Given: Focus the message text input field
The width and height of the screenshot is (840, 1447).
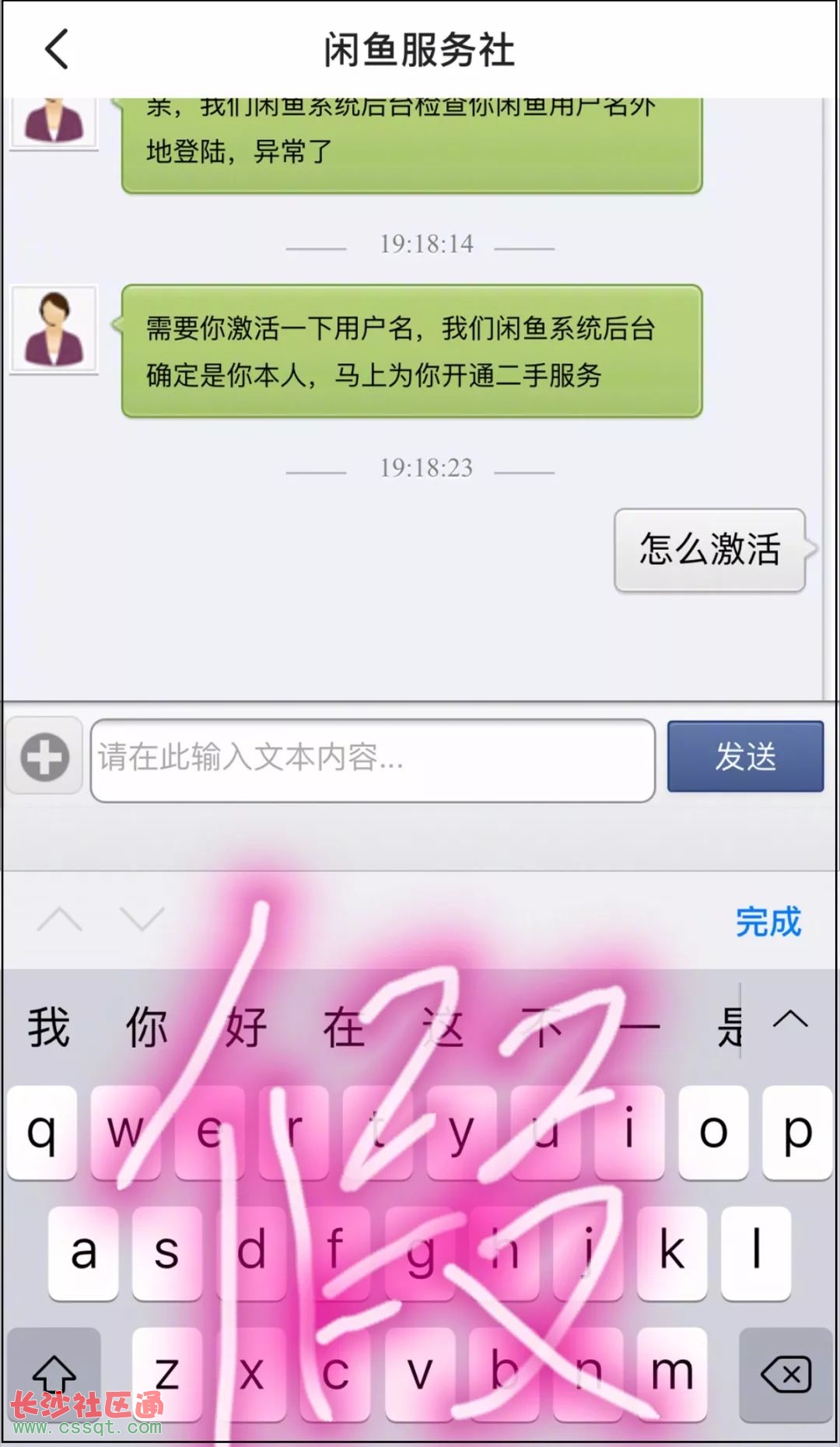Looking at the screenshot, I should tap(372, 759).
